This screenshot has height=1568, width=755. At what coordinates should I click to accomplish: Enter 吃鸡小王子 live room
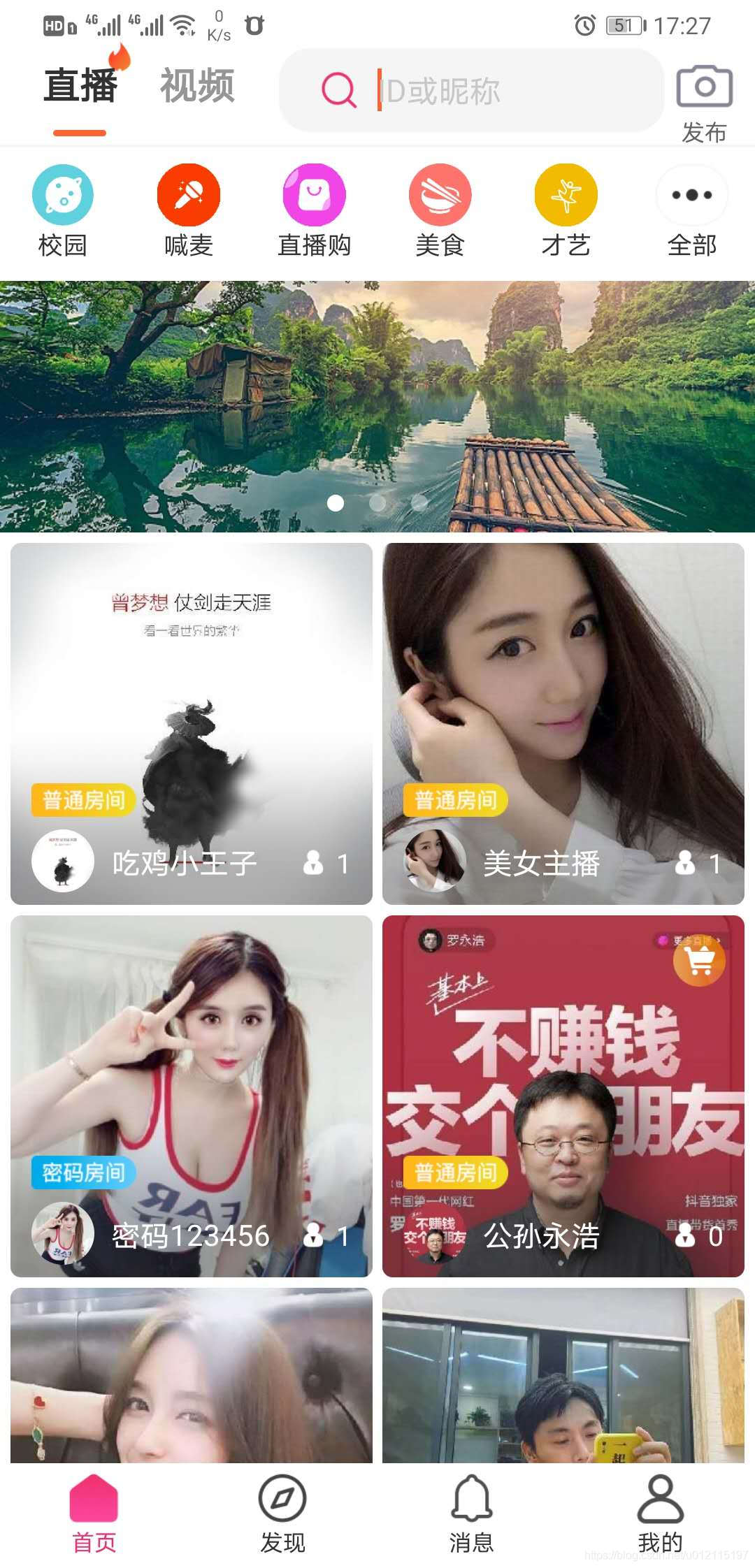[192, 723]
